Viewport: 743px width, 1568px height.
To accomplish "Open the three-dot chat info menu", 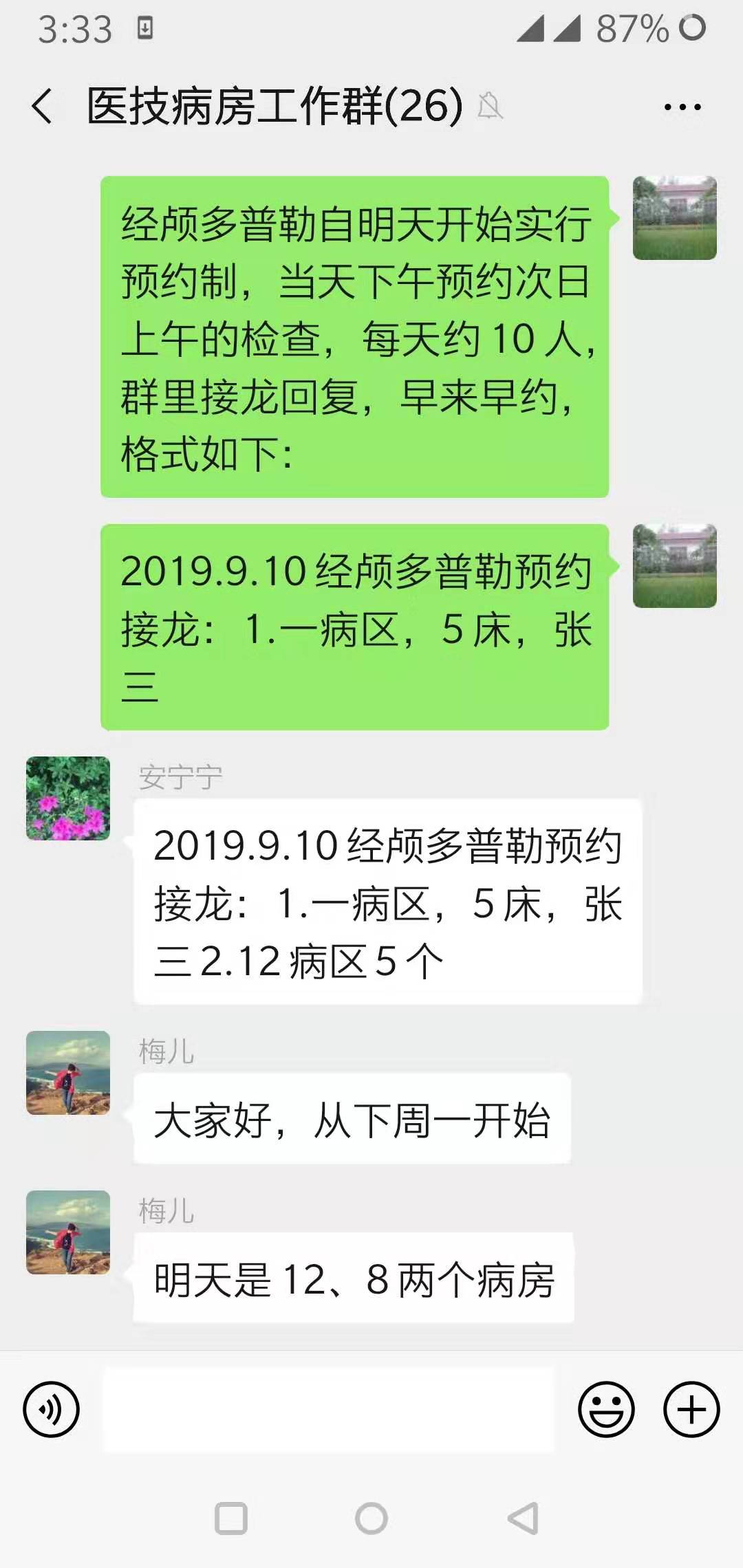I will 682,107.
